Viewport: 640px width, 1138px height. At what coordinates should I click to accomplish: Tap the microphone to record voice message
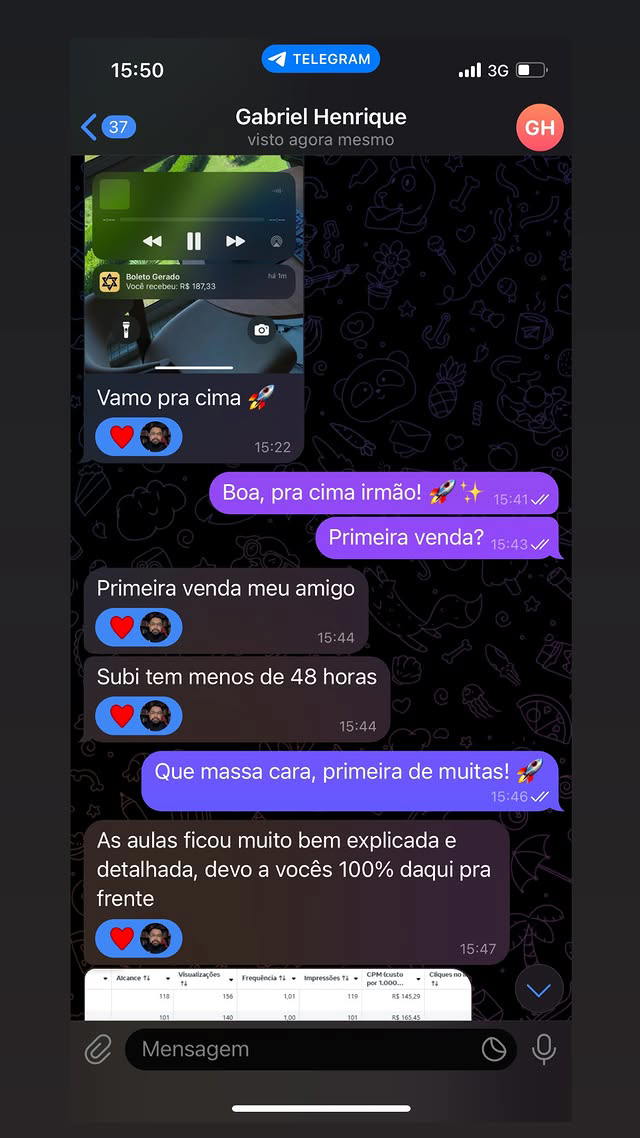pos(544,1049)
